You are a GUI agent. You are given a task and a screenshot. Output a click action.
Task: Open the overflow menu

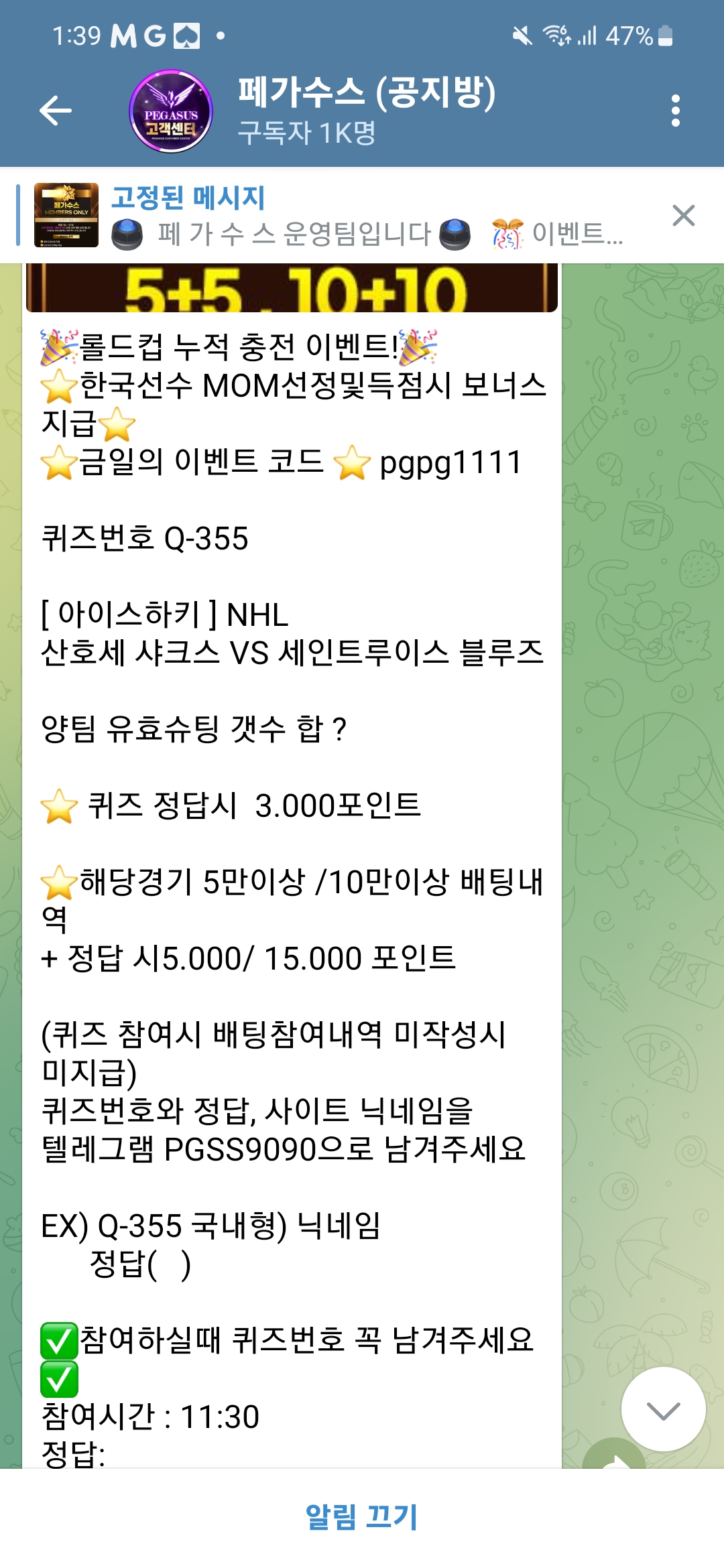point(675,111)
